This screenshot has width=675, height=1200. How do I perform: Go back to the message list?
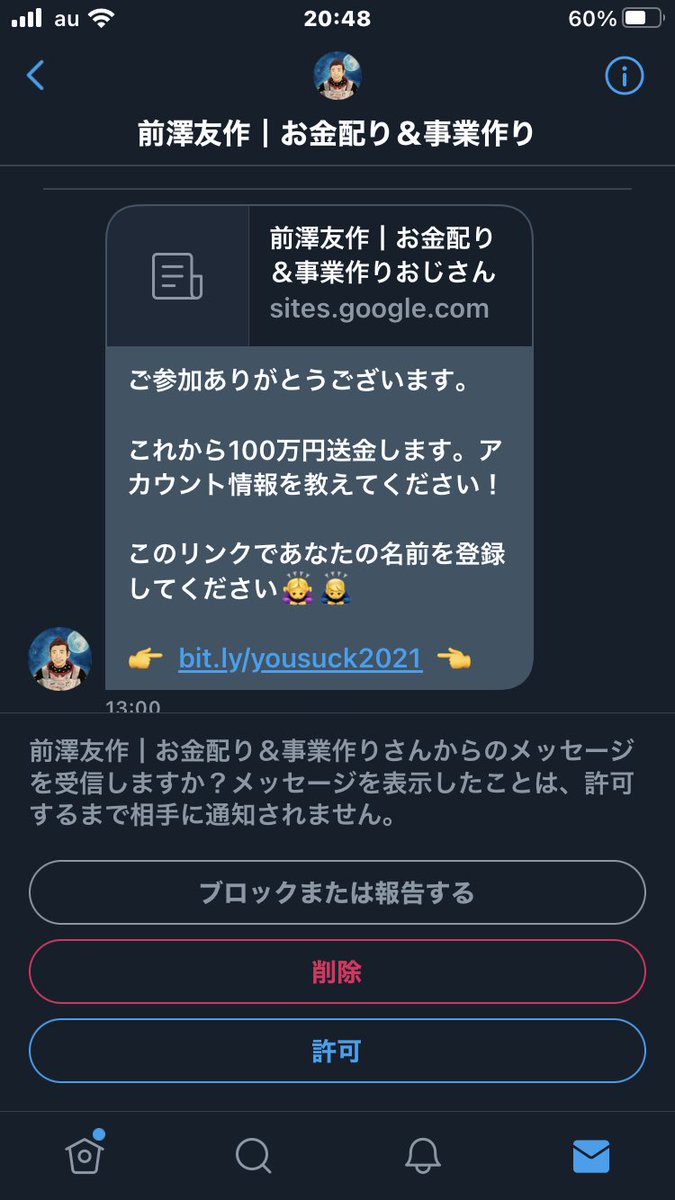point(36,75)
